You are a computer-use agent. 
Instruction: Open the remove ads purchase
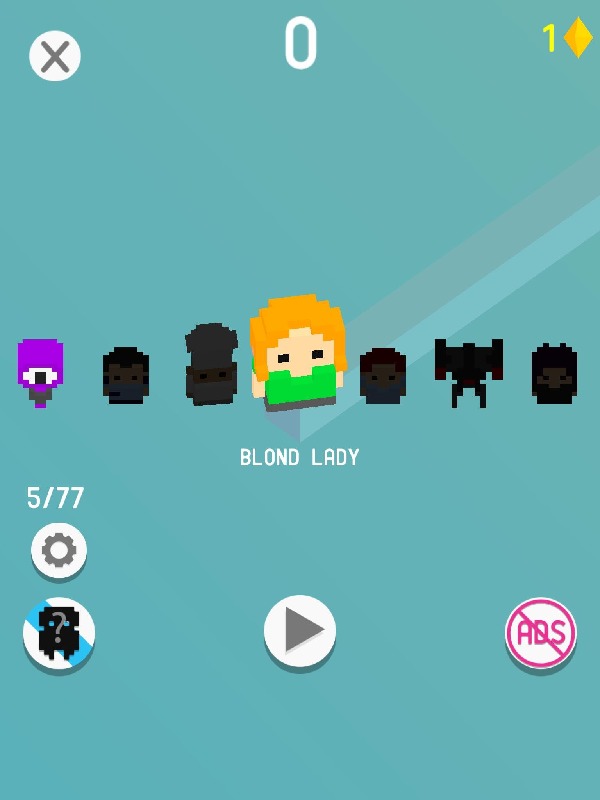(541, 633)
